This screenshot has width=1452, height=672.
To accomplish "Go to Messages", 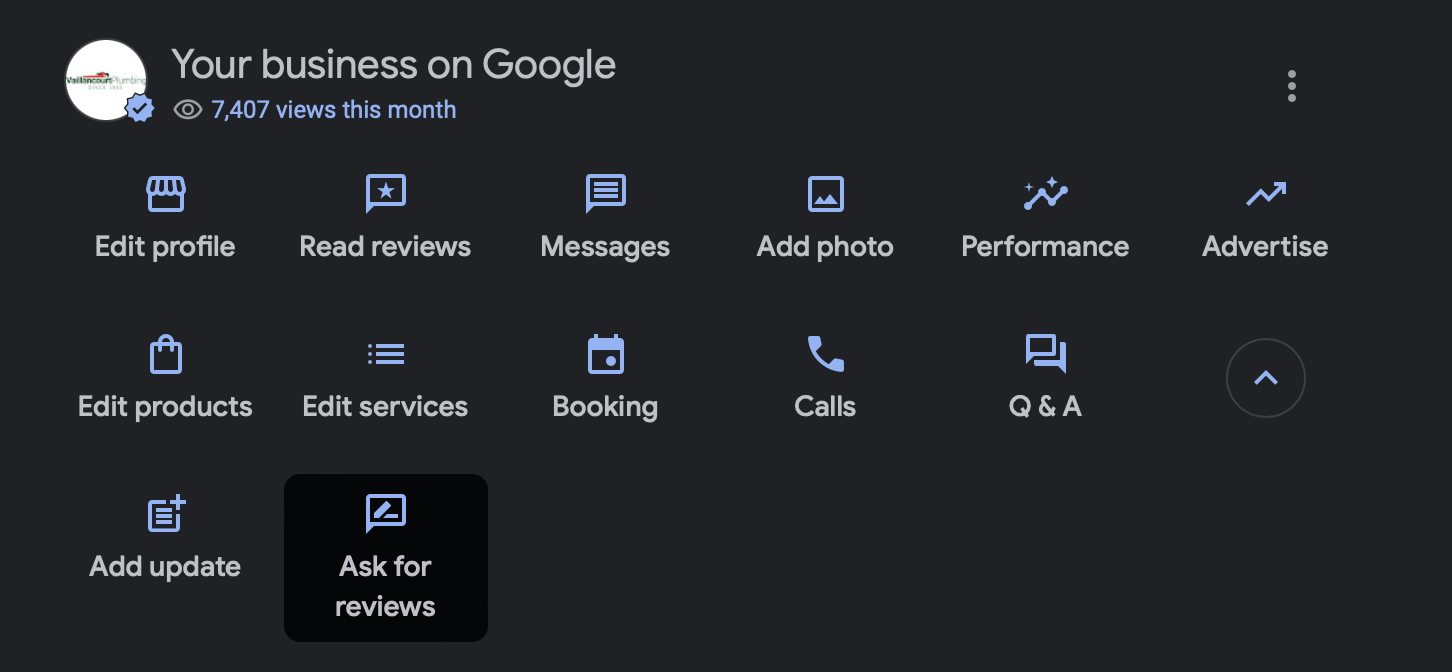I will click(x=605, y=218).
